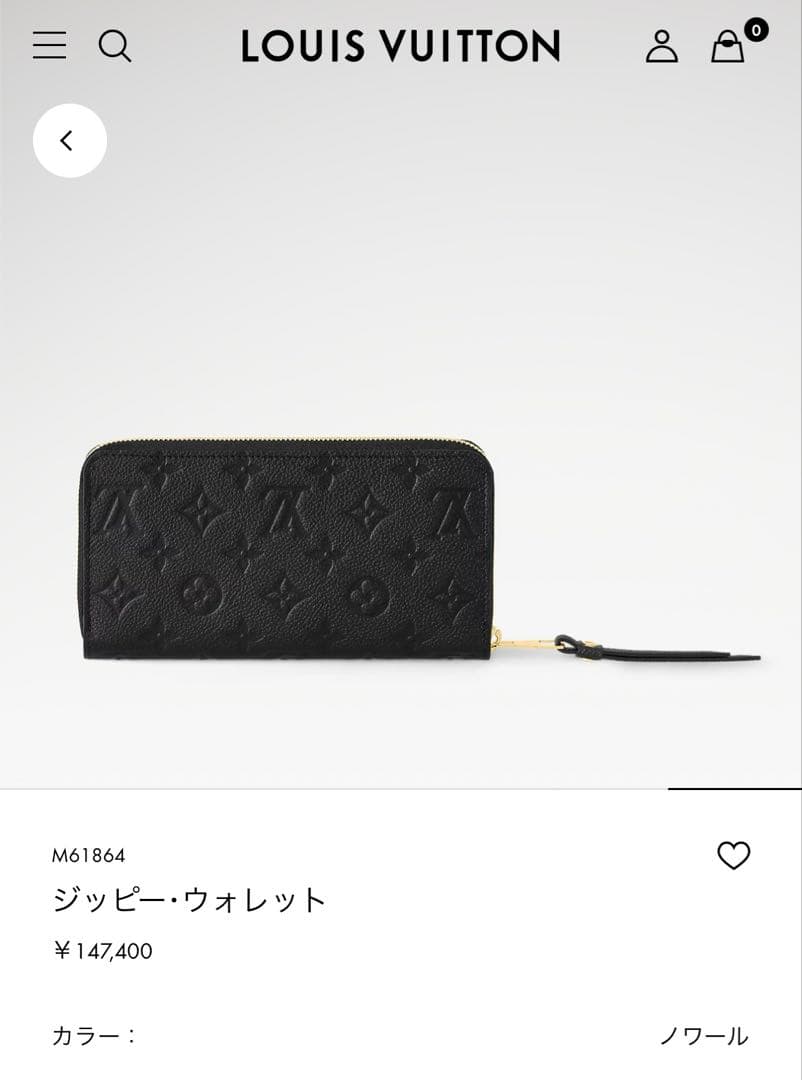Open the My LV account person icon
802x1080 pixels.
pyautogui.click(x=662, y=46)
